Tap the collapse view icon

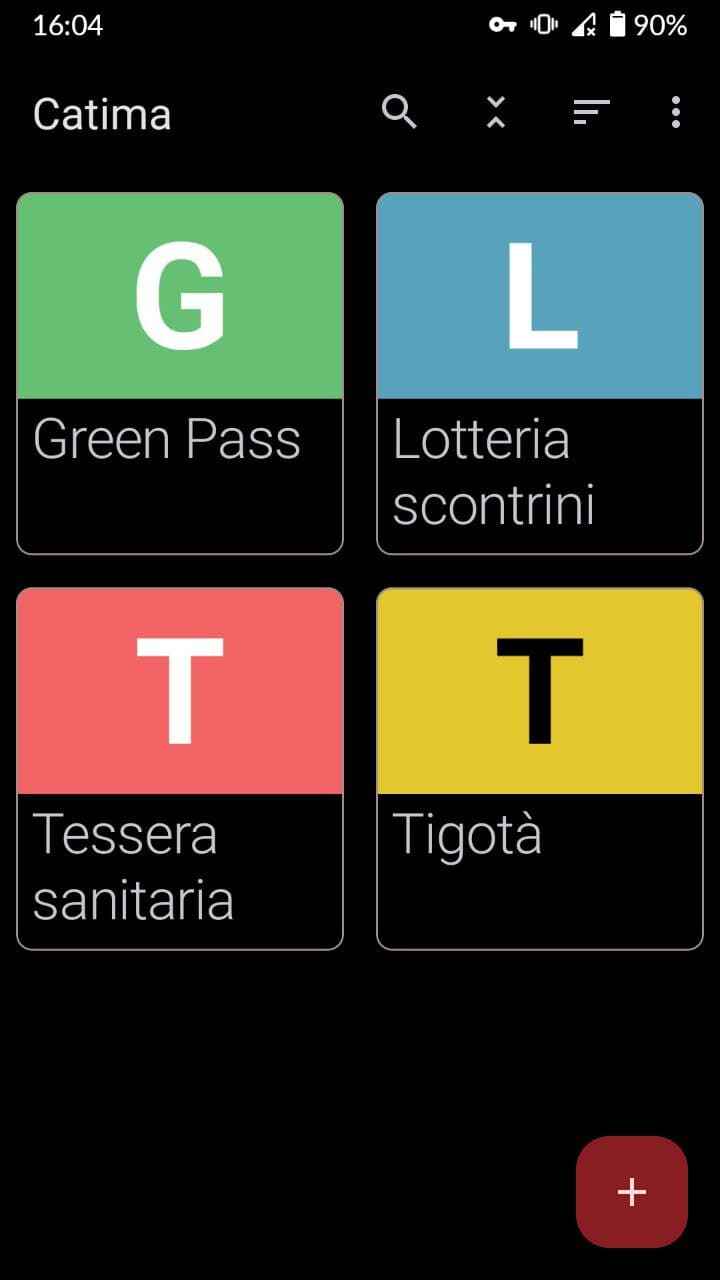(x=495, y=112)
